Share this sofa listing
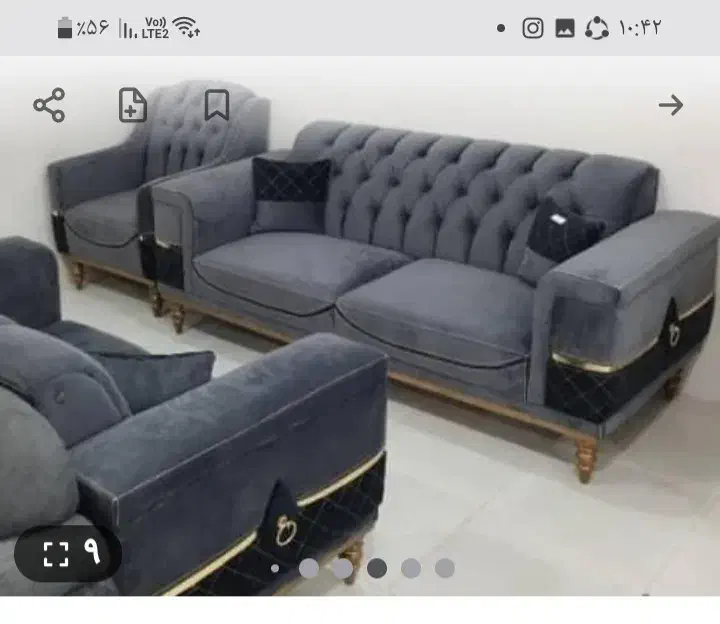 tap(49, 105)
